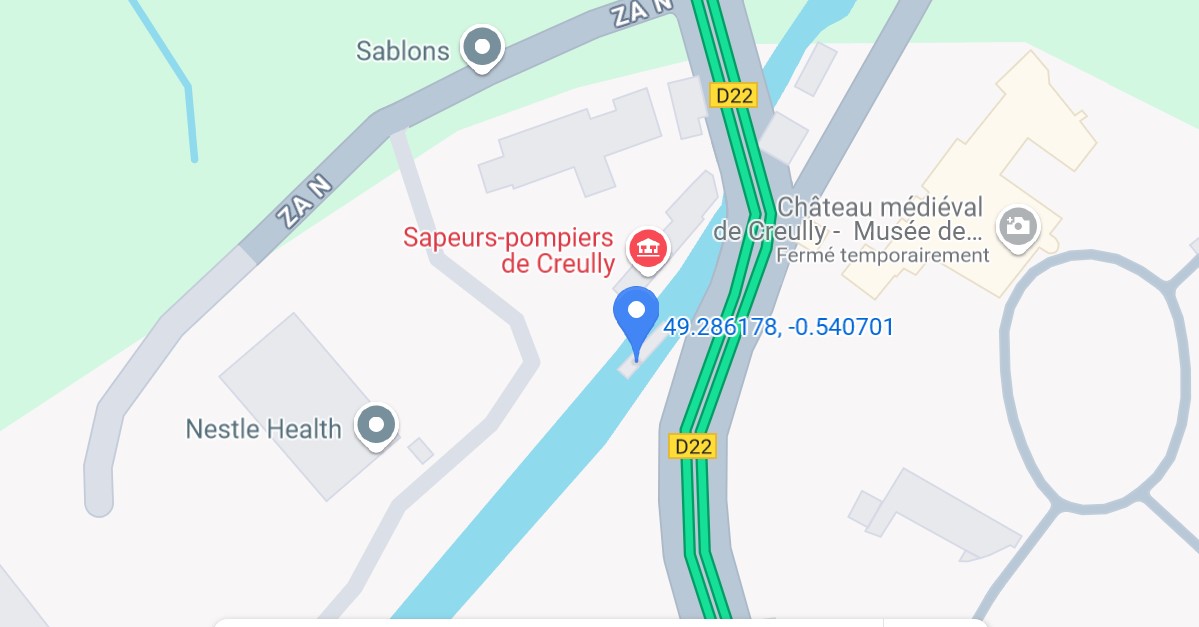Select the Sapeurs-pompiers de Creully marker
The width and height of the screenshot is (1199, 627).
[647, 248]
